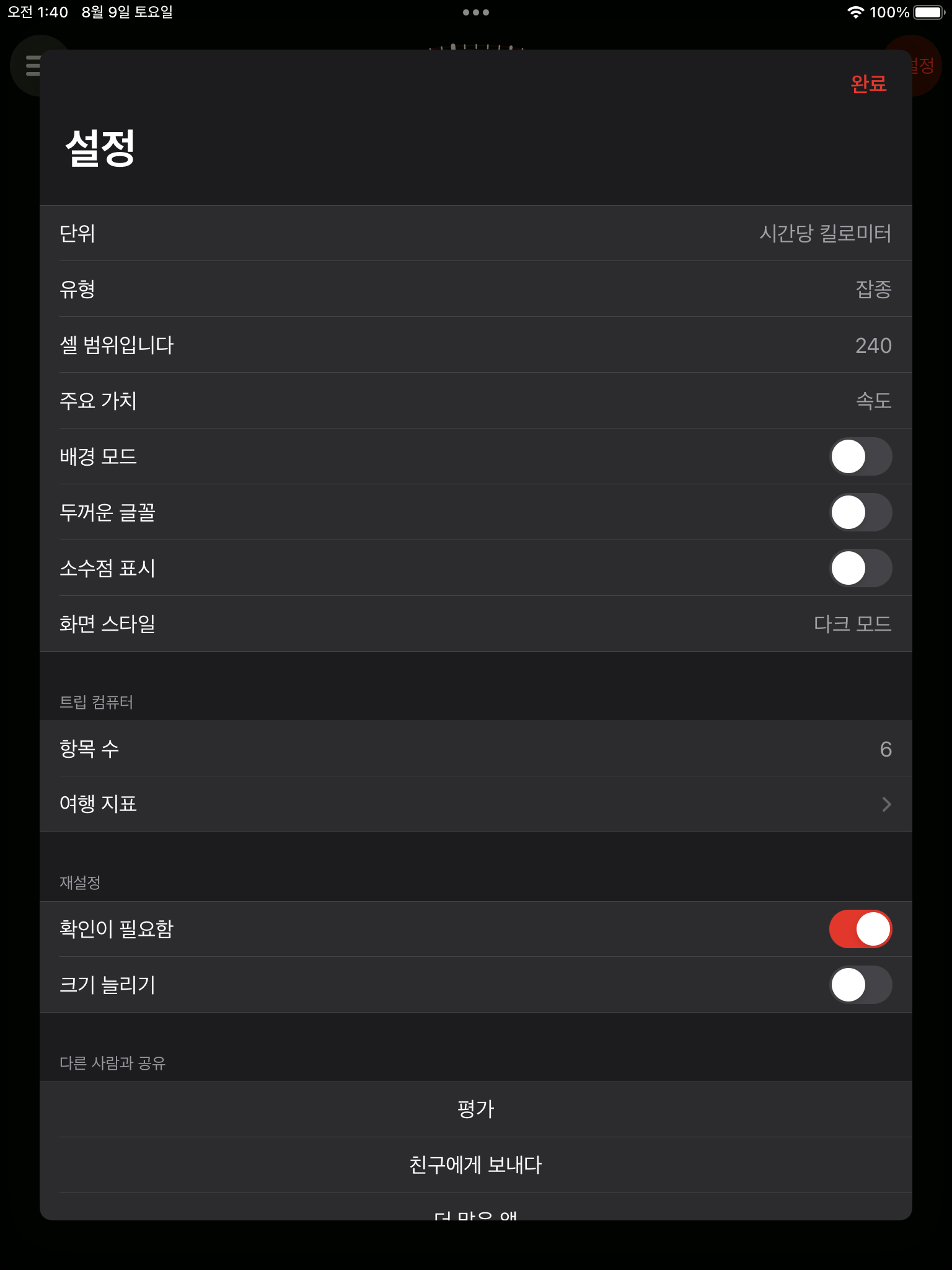Tap the 셀 범위입니다 row showing 240
952x1270 pixels.
476,345
